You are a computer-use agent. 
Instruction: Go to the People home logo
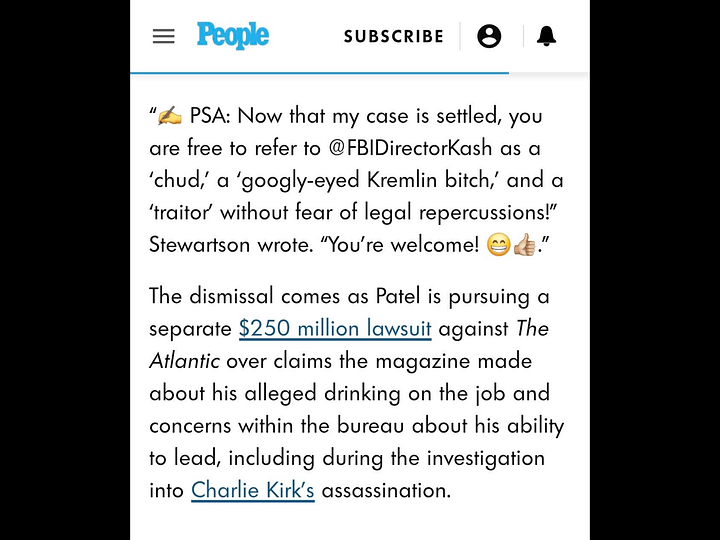point(233,35)
